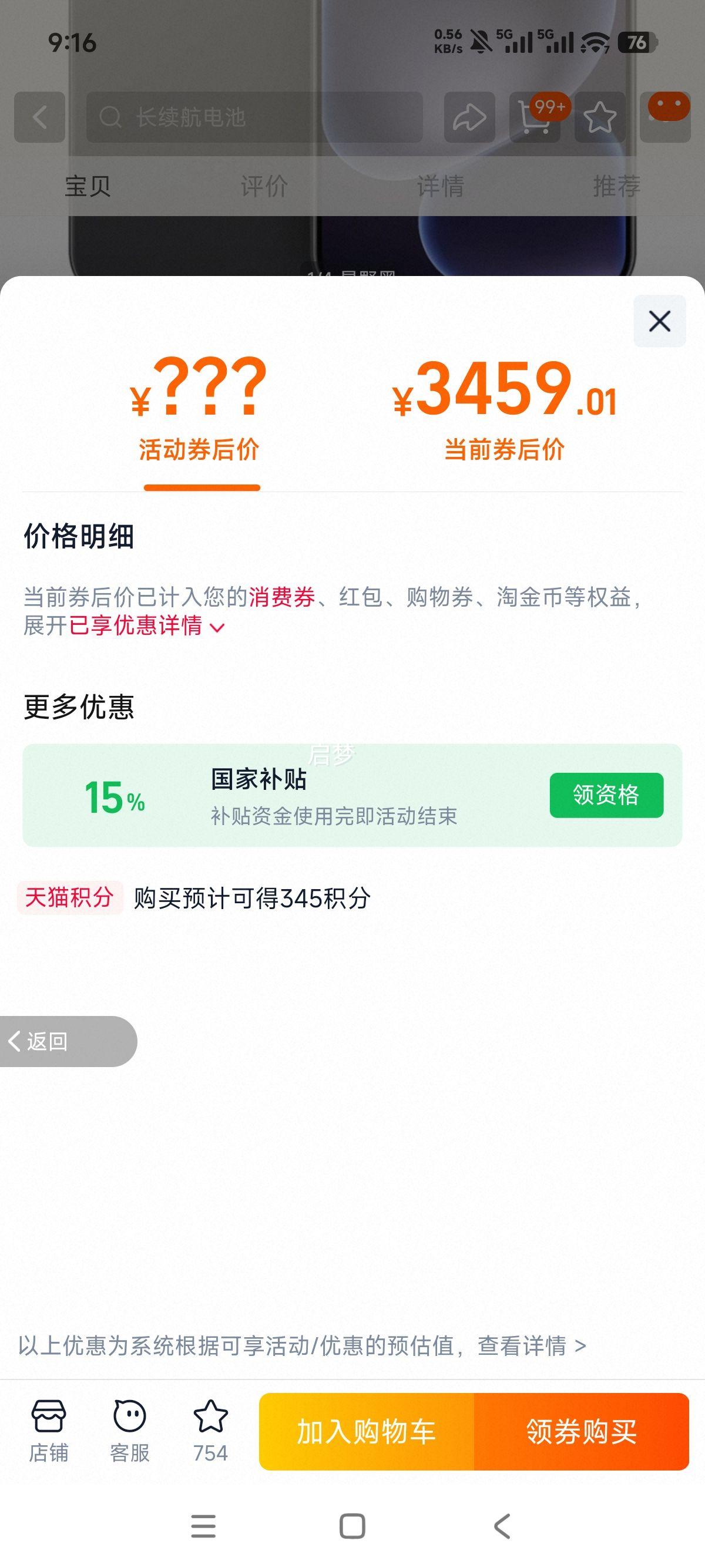Switch to the 评价 reviews tab
The height and width of the screenshot is (1568, 705).
[263, 187]
